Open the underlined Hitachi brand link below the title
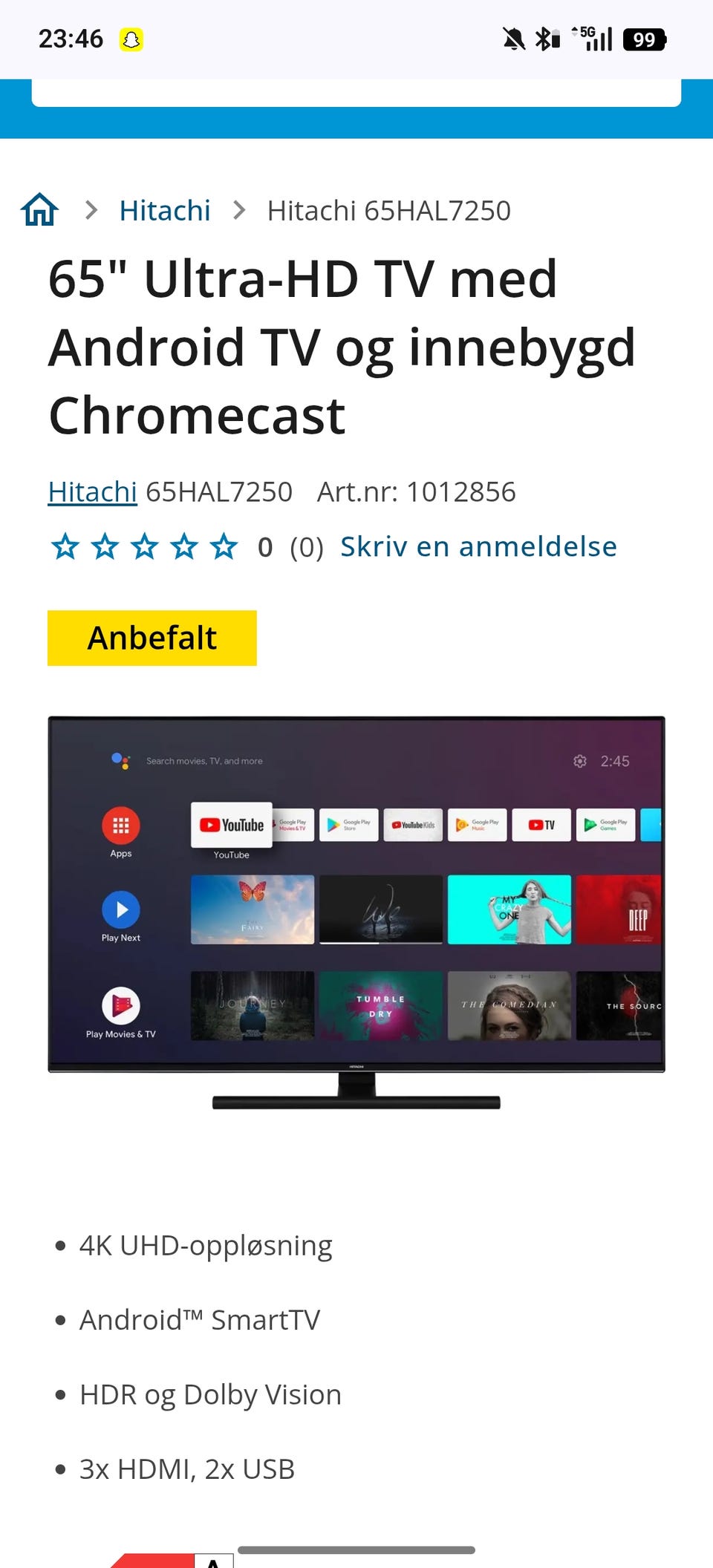This screenshot has width=713, height=1568. coord(92,491)
